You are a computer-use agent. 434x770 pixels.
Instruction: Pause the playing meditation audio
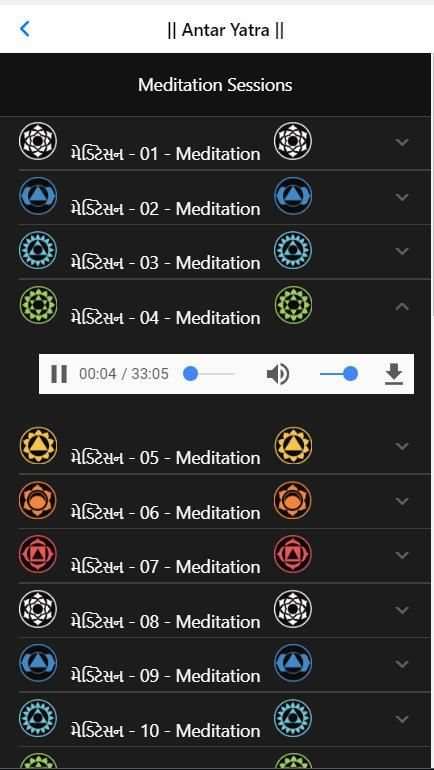(59, 374)
